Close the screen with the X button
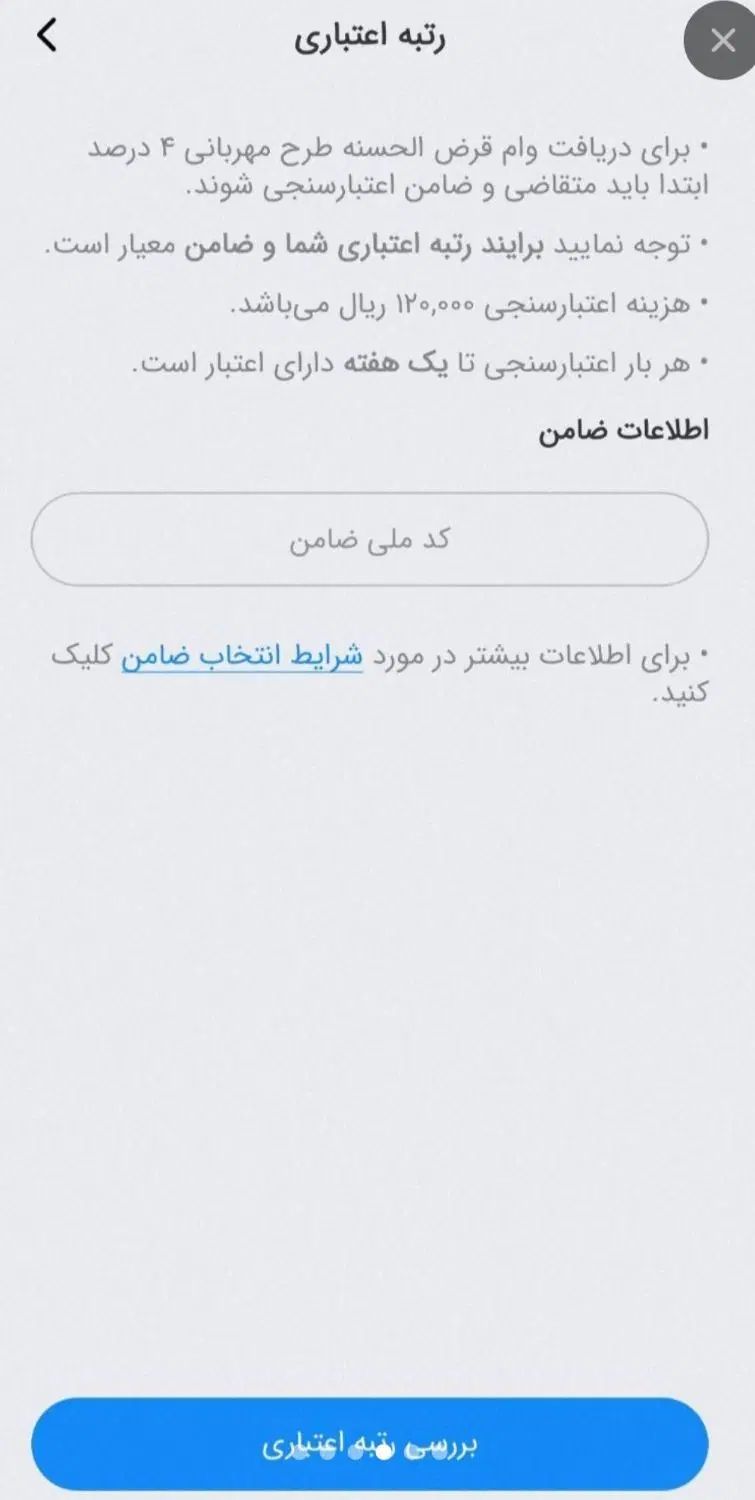755x1500 pixels. 722,41
